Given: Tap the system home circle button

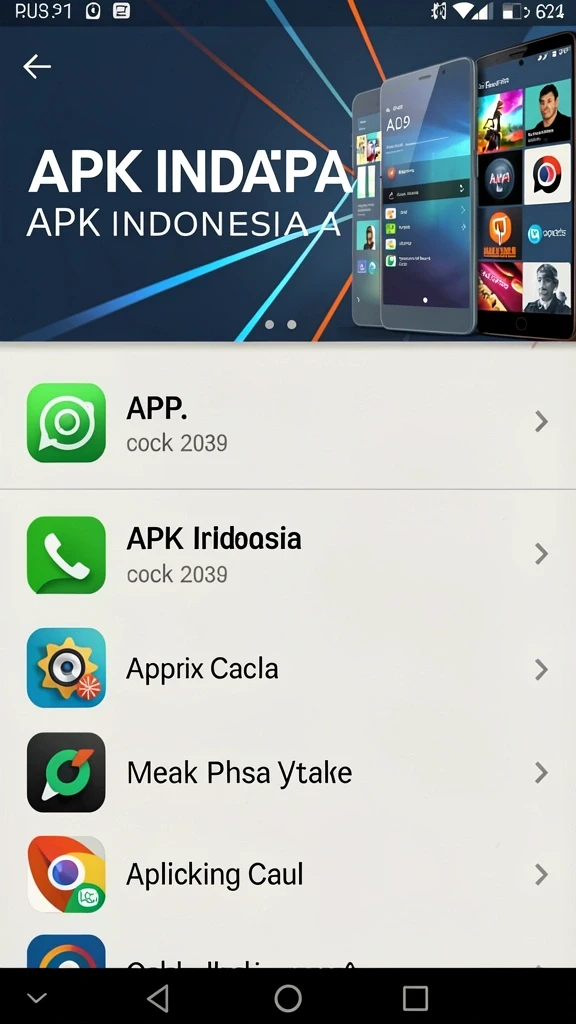Looking at the screenshot, I should 288,998.
